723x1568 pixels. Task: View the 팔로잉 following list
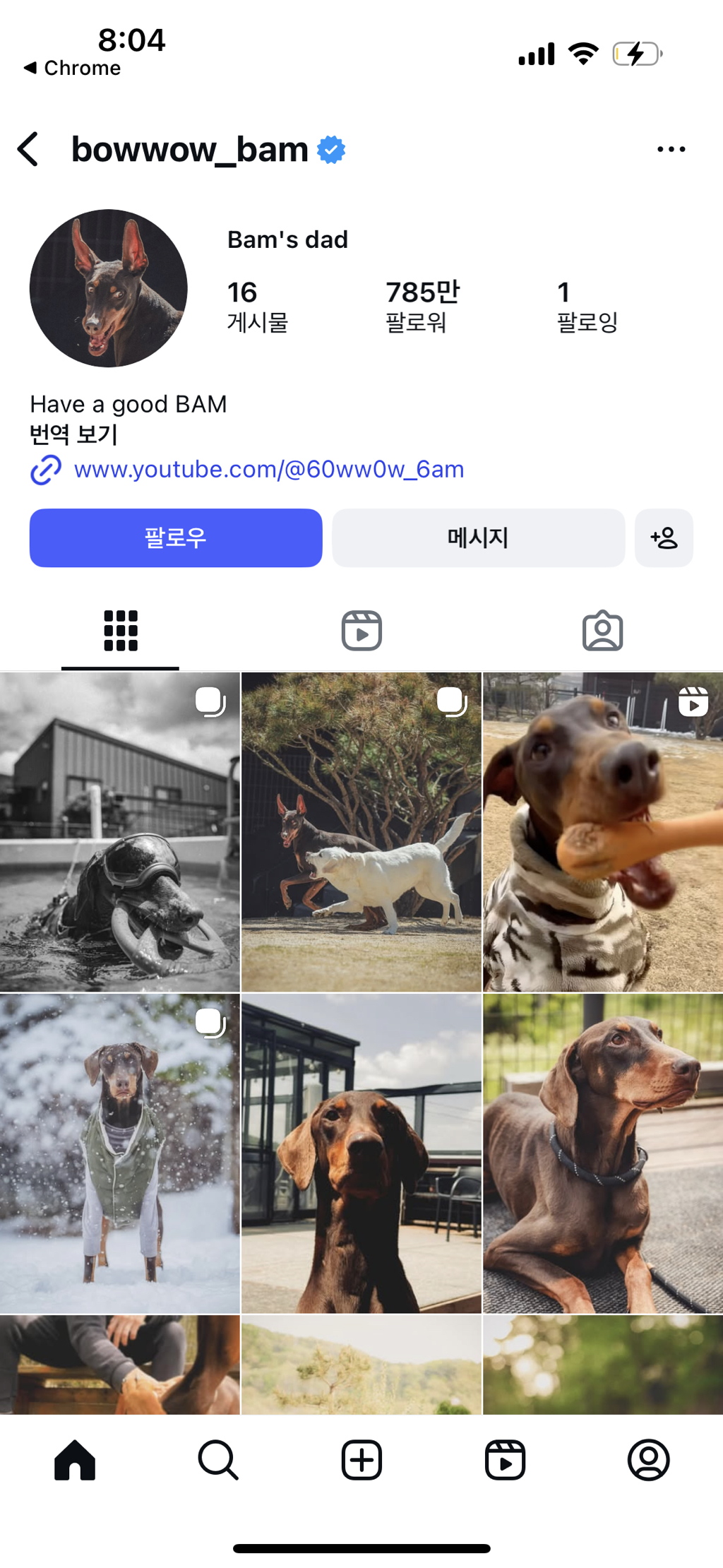point(587,306)
